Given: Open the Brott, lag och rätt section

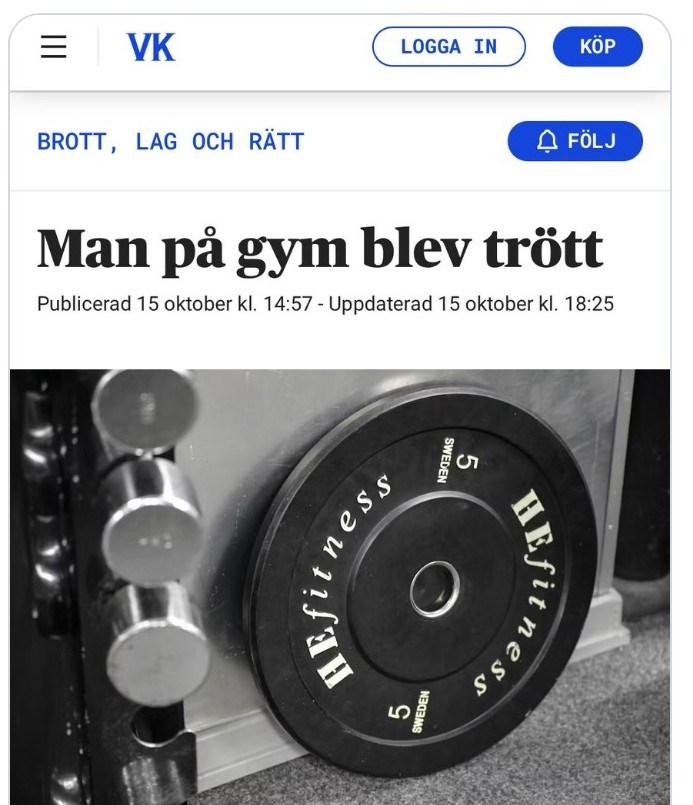Looking at the screenshot, I should point(170,142).
